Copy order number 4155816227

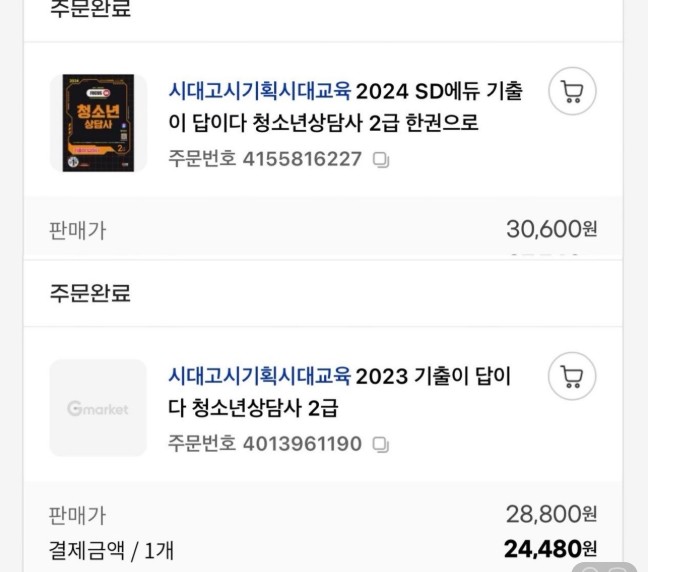(x=381, y=159)
